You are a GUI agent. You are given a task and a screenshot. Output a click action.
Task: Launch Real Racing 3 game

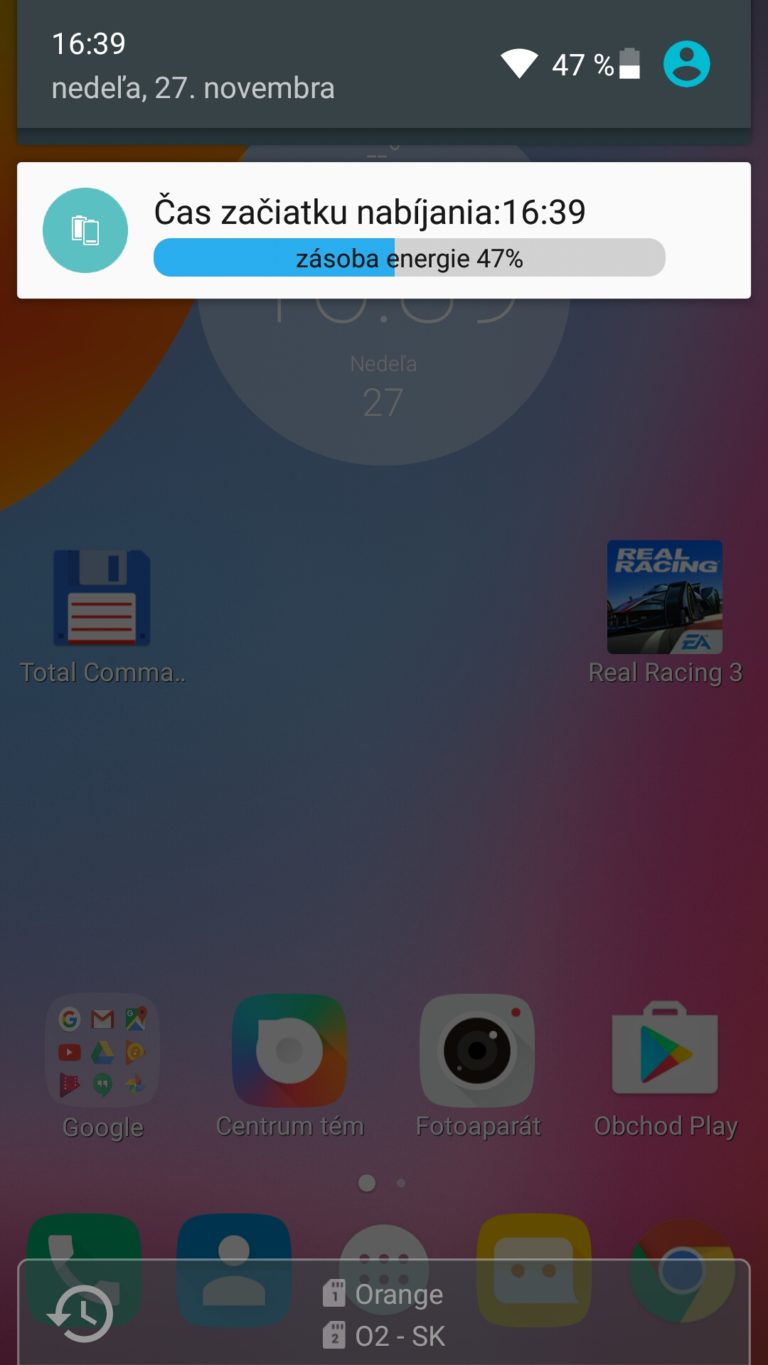665,598
